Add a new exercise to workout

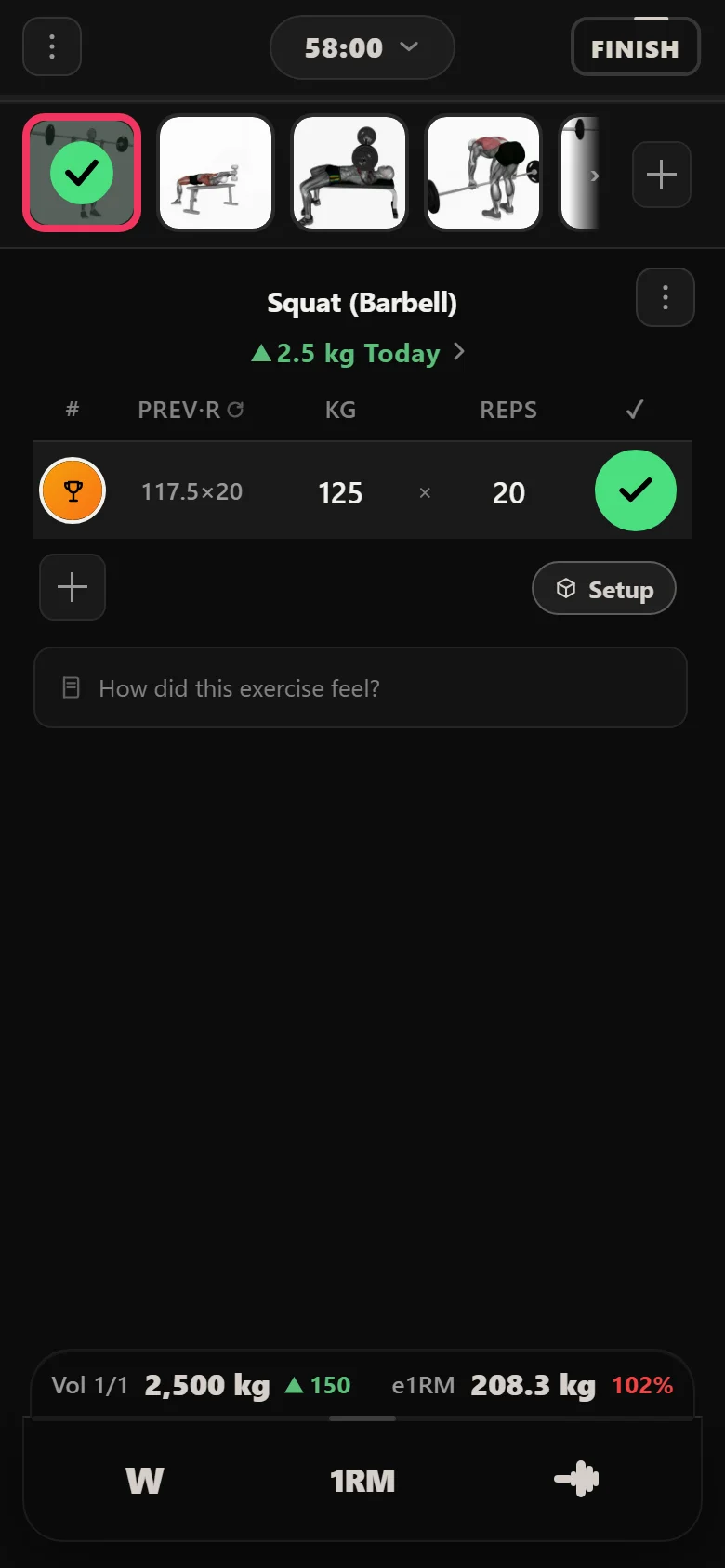point(661,175)
